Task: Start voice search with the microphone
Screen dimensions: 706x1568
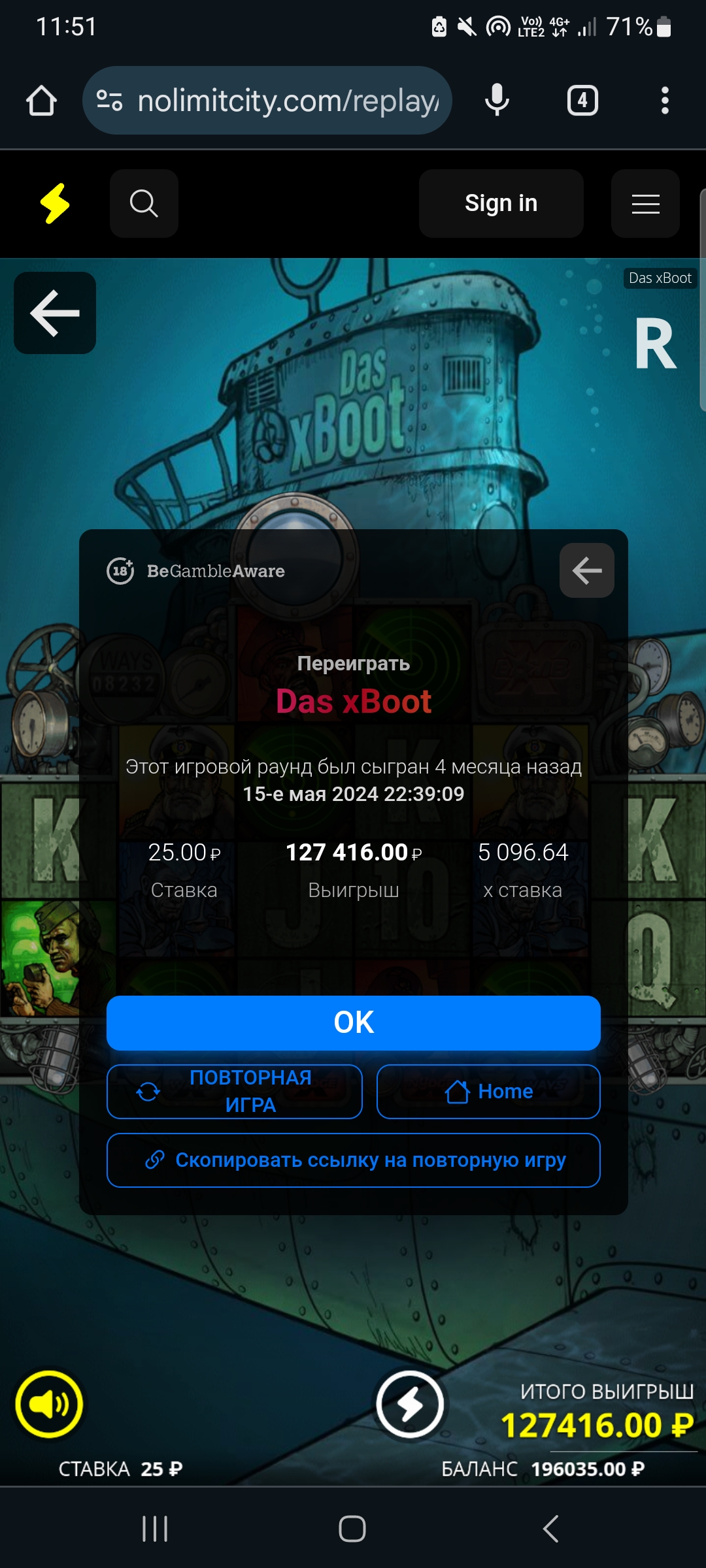Action: 497,101
